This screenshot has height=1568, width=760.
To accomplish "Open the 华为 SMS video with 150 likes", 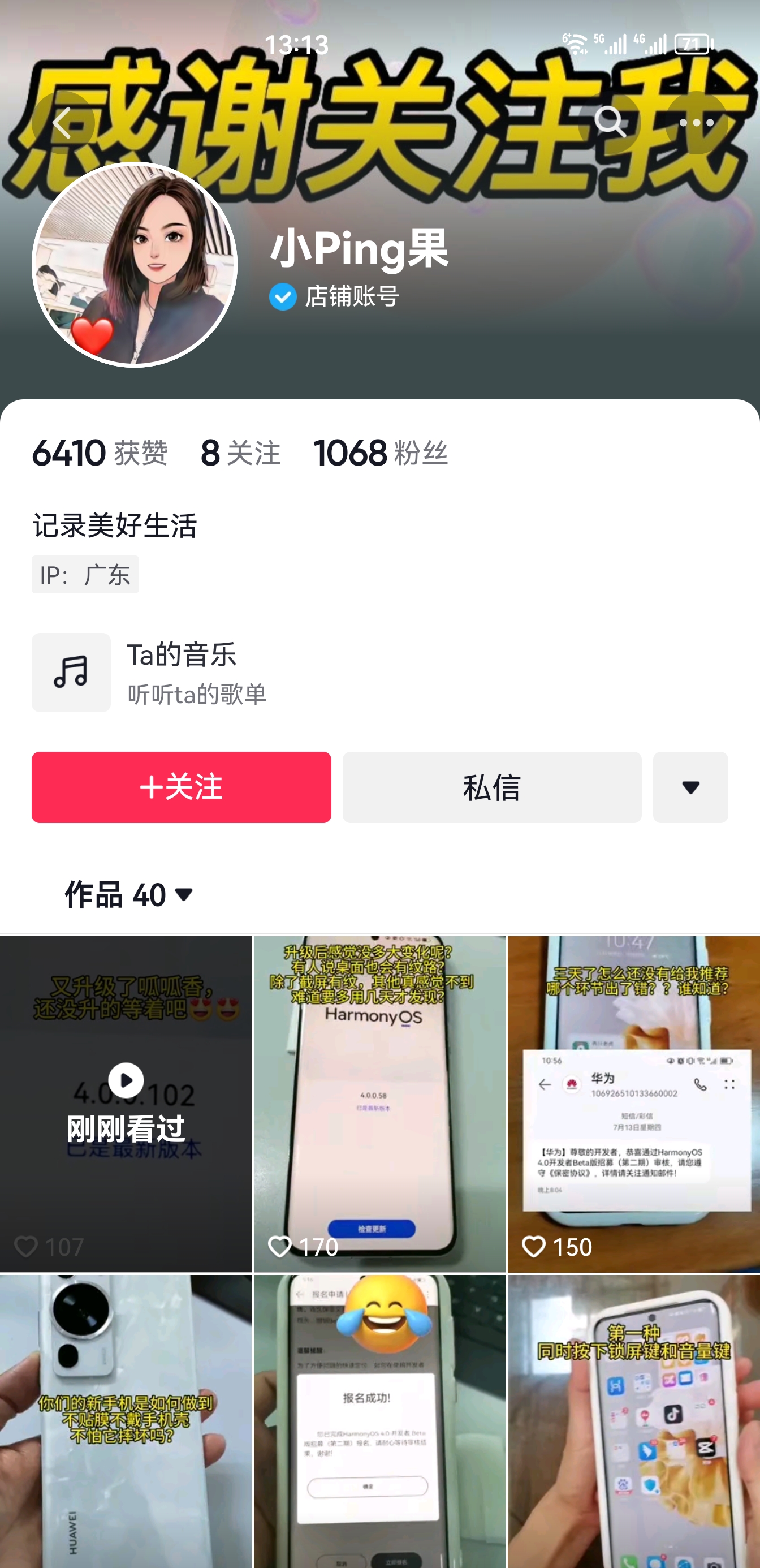I will (x=633, y=1103).
